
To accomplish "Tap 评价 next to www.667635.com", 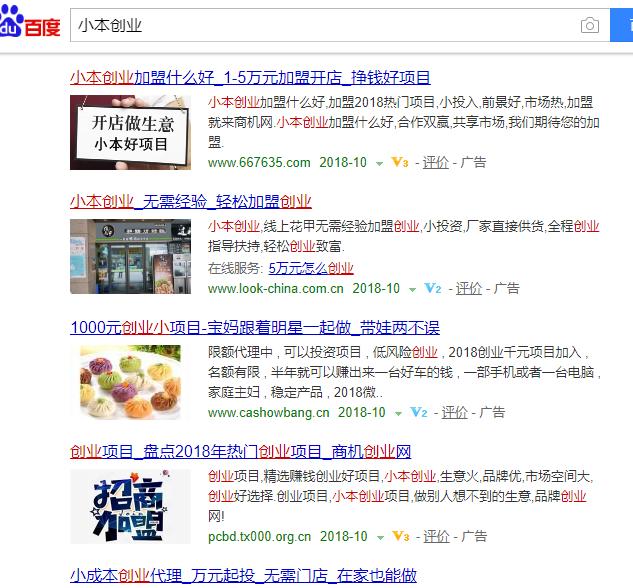I will (x=435, y=162).
